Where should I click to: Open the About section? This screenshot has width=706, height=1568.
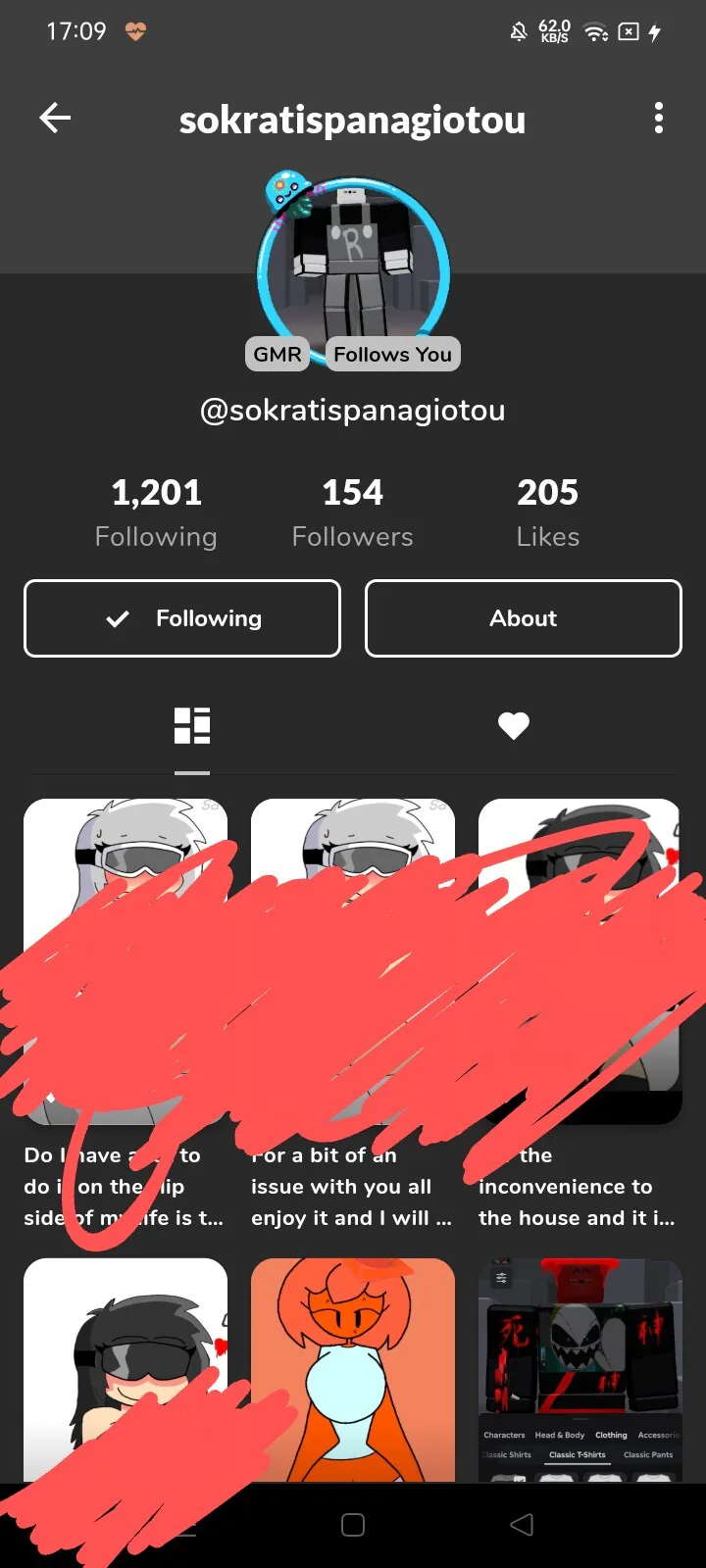(x=523, y=618)
